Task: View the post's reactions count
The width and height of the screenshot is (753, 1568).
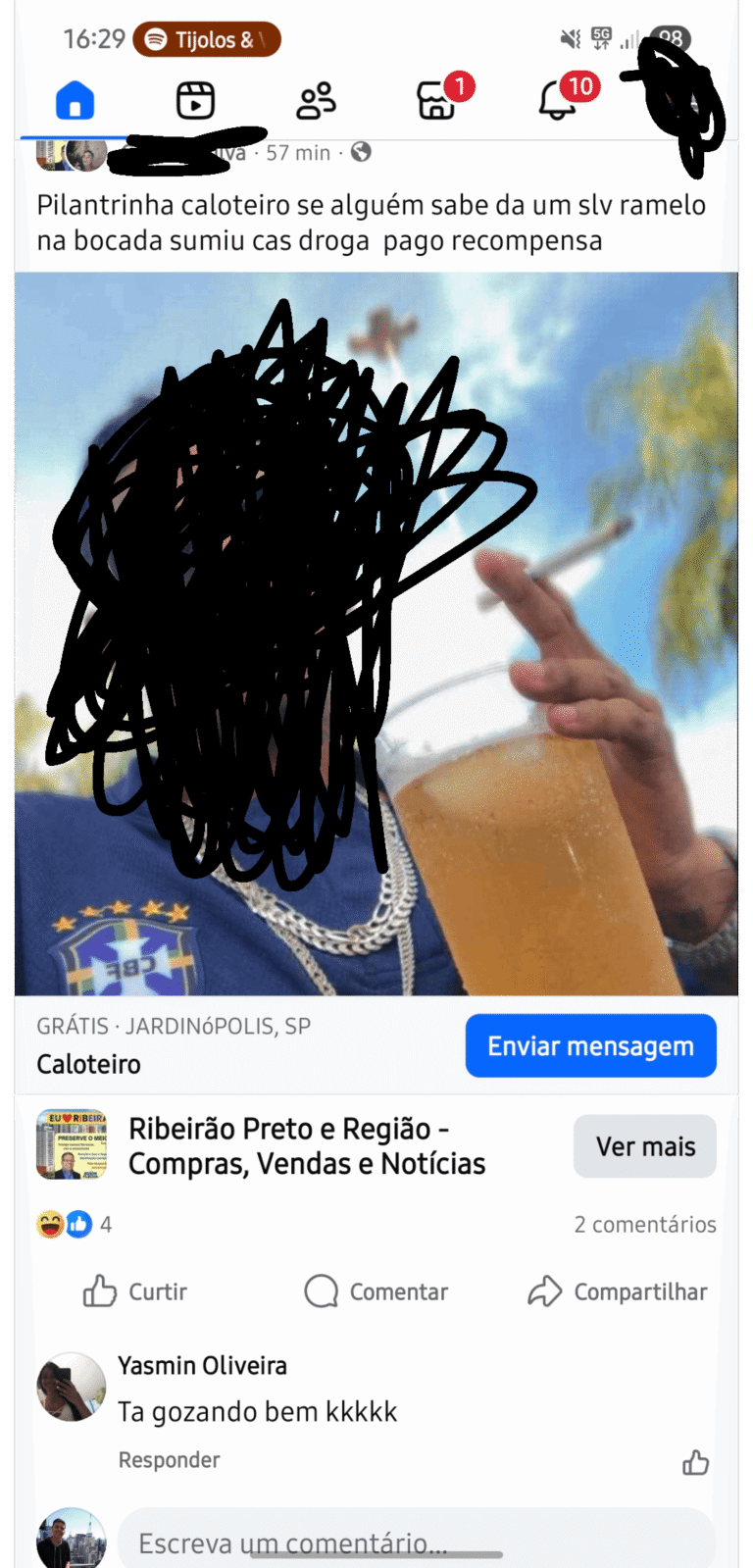Action: pos(75,1224)
